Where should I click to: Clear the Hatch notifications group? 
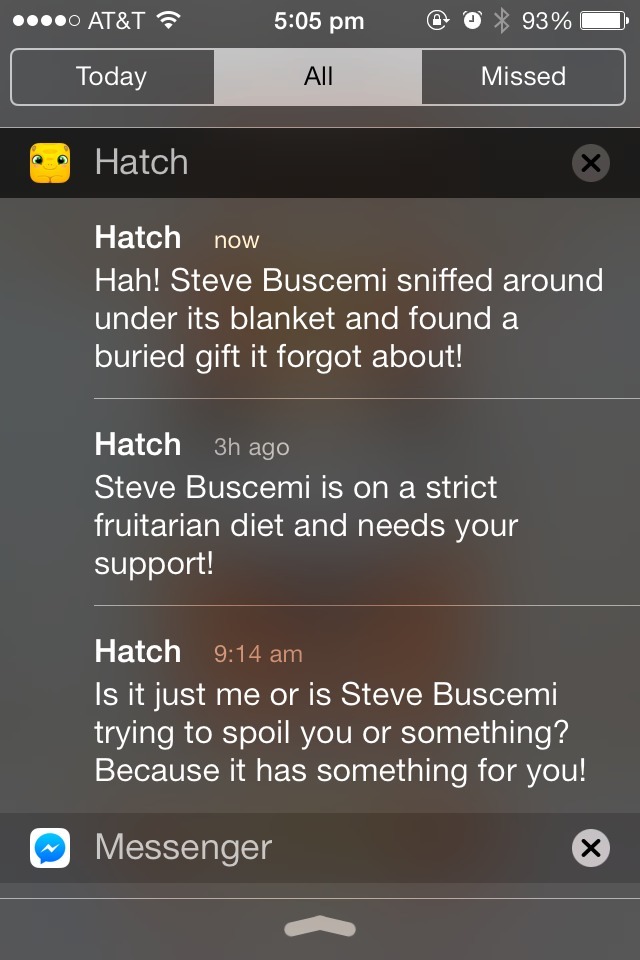tap(590, 162)
